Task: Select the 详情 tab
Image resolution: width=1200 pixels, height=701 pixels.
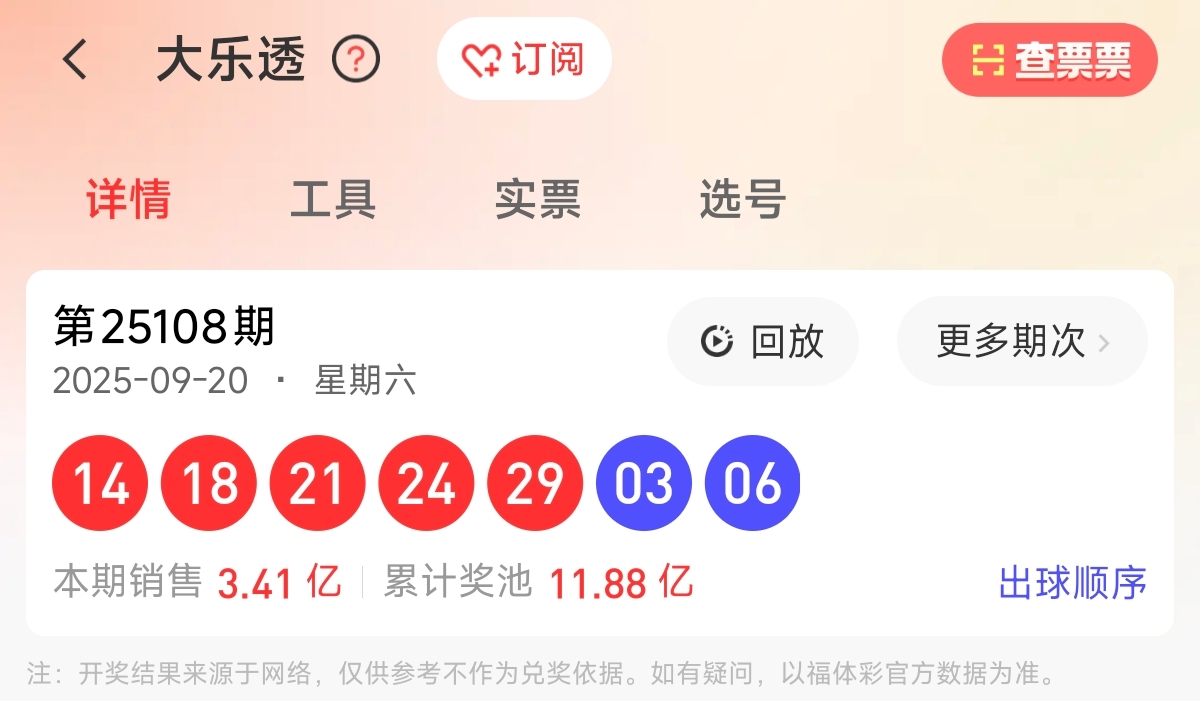Action: 128,199
